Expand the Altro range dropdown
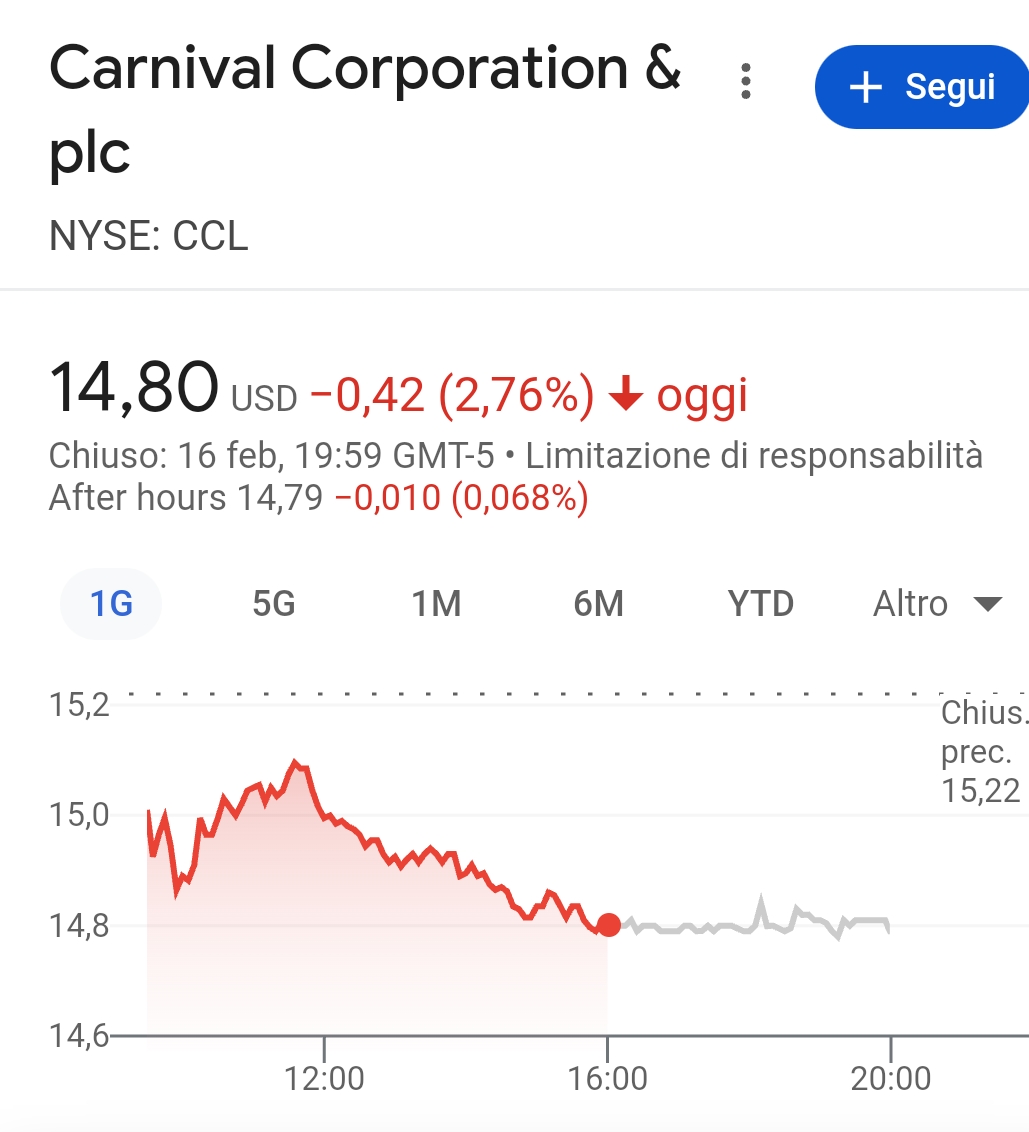 [937, 604]
